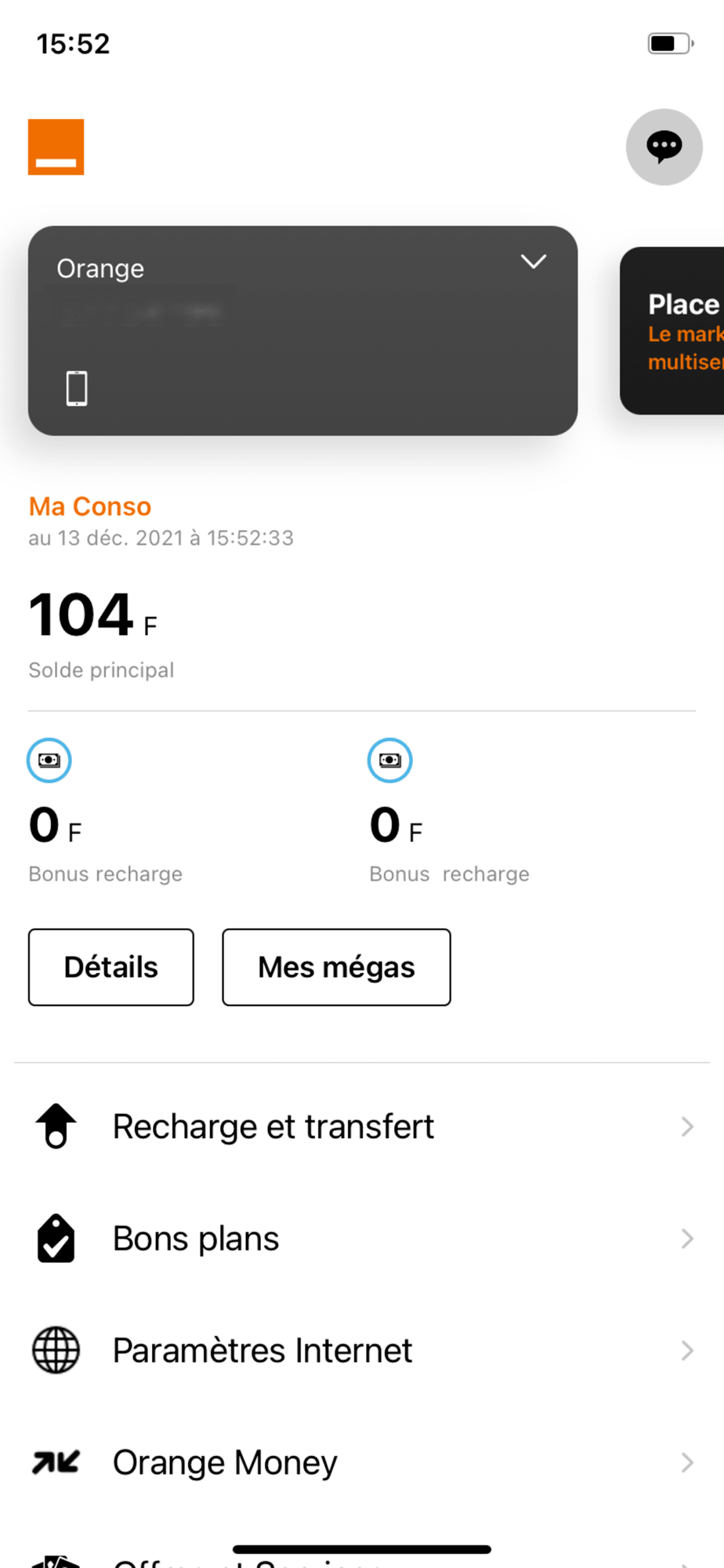Expand the Orange account selector chevron

[x=534, y=262]
